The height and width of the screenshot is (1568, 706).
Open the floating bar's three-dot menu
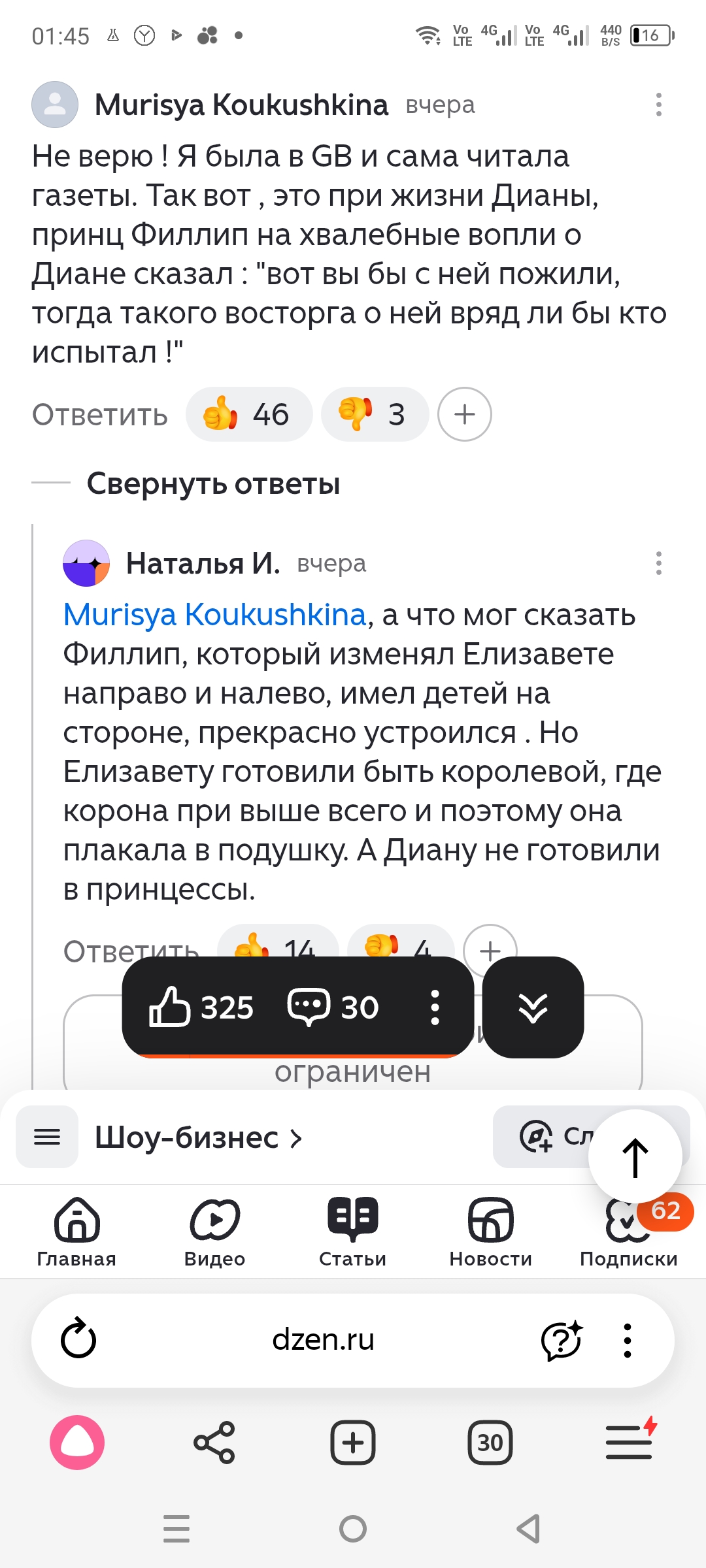click(x=435, y=1007)
